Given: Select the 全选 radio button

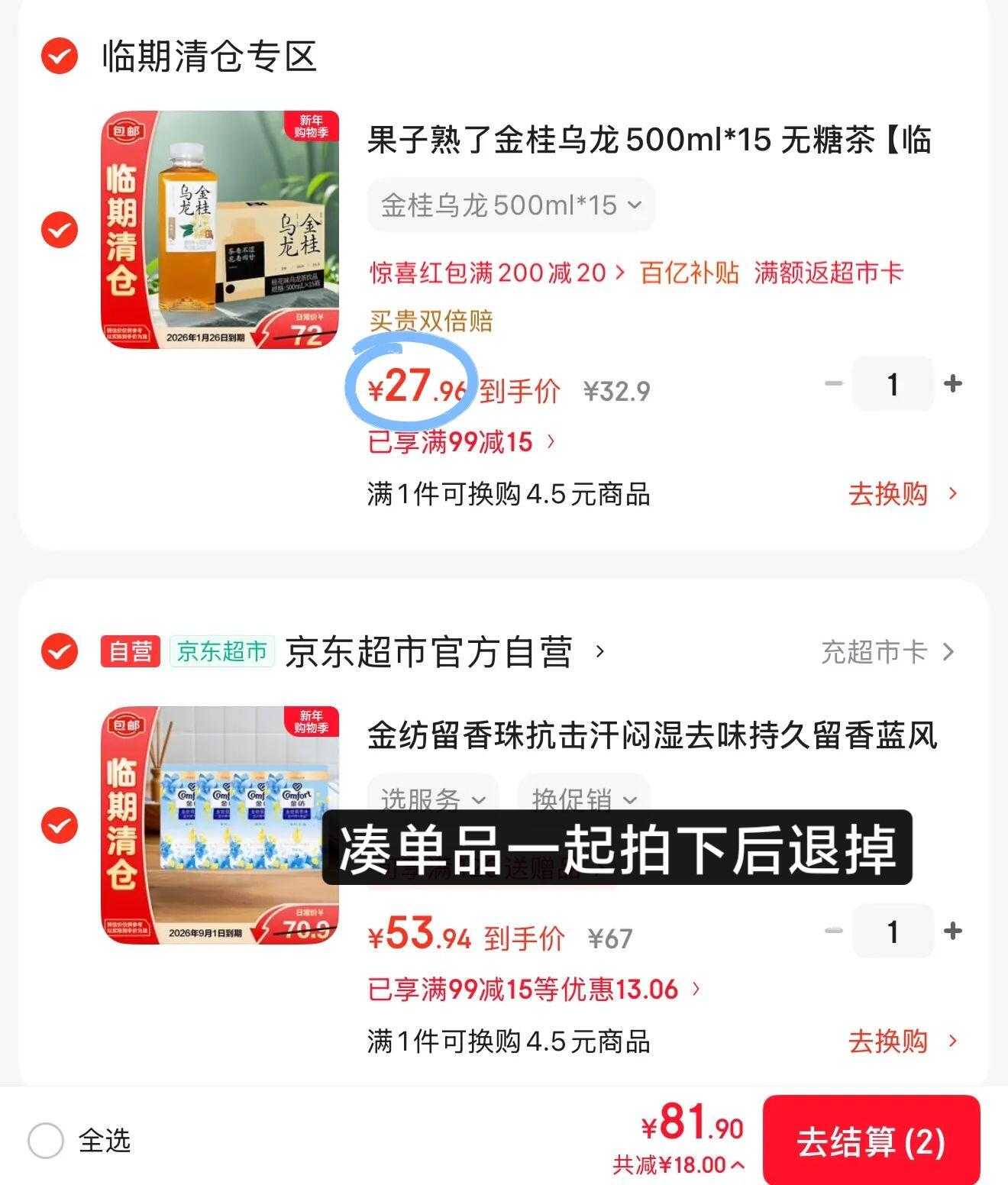Looking at the screenshot, I should 46,1141.
